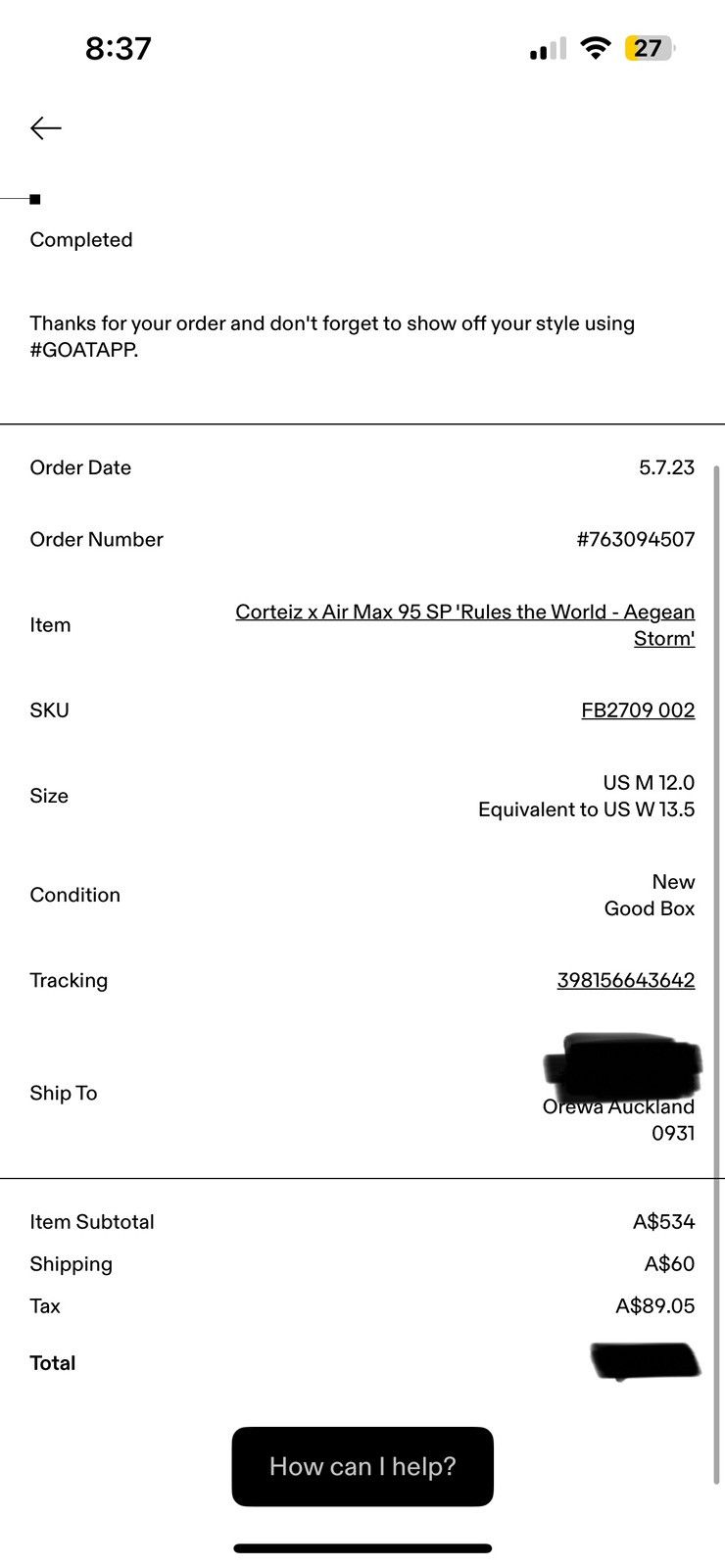Tap the How can I help? button
This screenshot has width=725, height=1568.
pos(362,1466)
